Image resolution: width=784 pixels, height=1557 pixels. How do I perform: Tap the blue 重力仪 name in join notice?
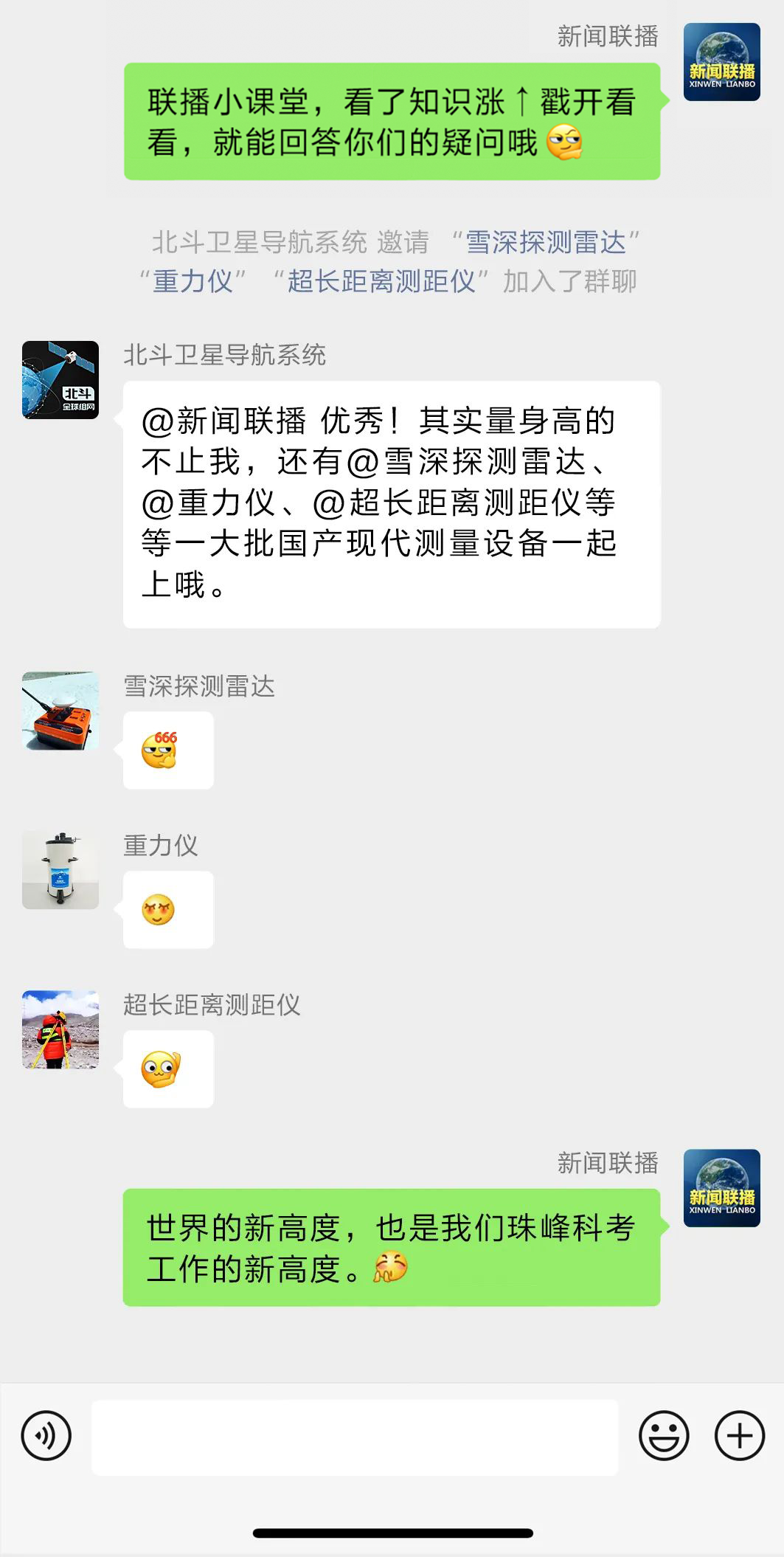(192, 281)
